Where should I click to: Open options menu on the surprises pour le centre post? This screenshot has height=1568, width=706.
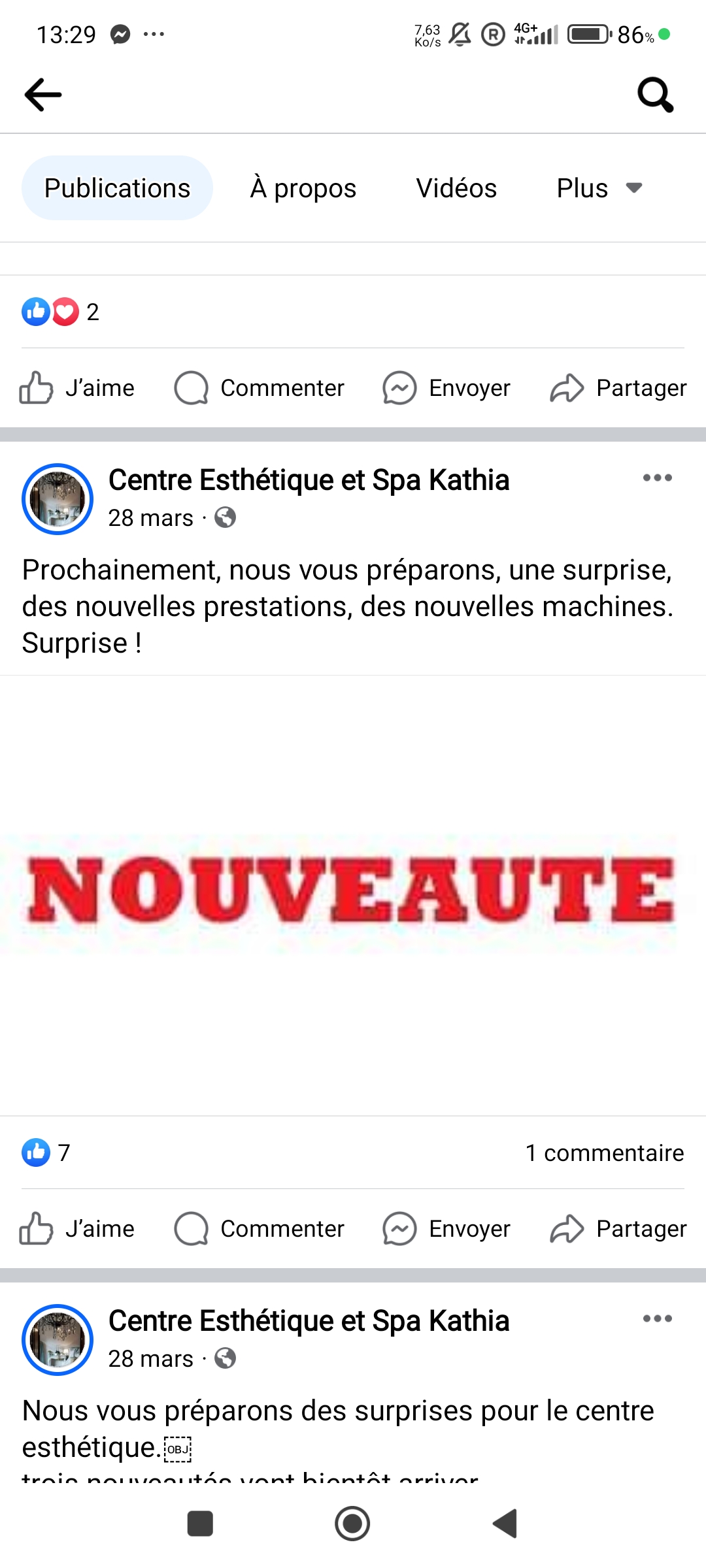click(657, 1319)
